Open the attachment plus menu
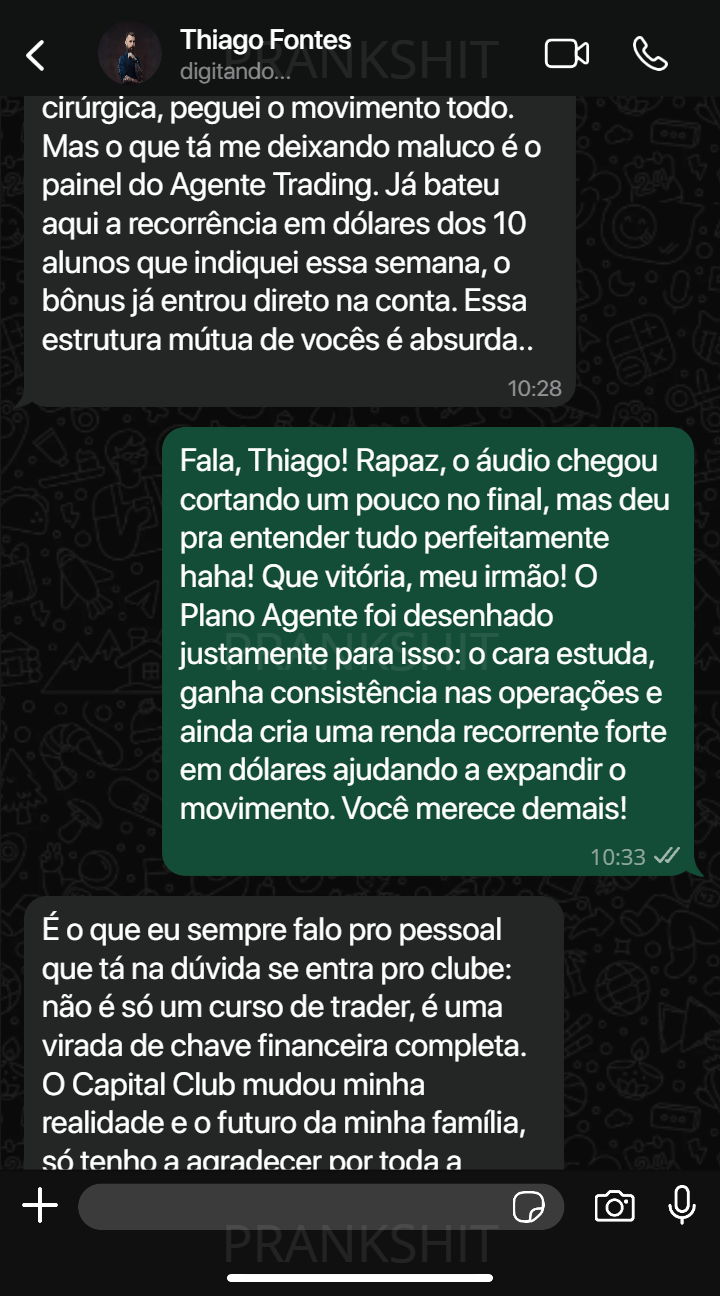 tap(40, 1206)
